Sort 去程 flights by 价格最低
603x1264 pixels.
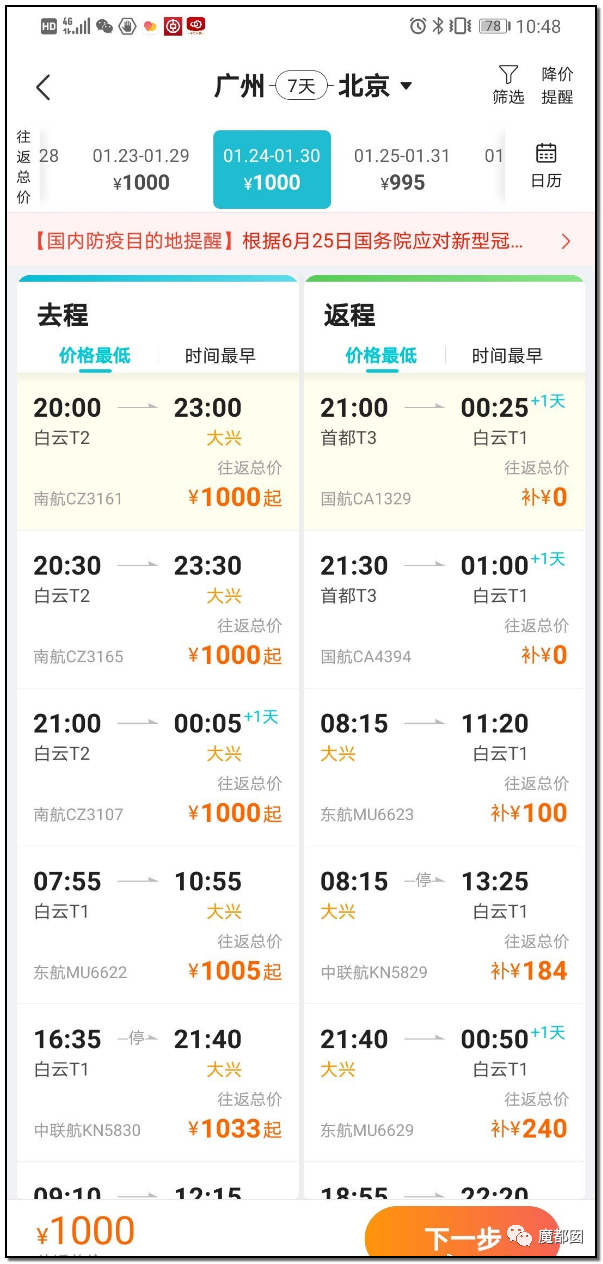pyautogui.click(x=95, y=356)
